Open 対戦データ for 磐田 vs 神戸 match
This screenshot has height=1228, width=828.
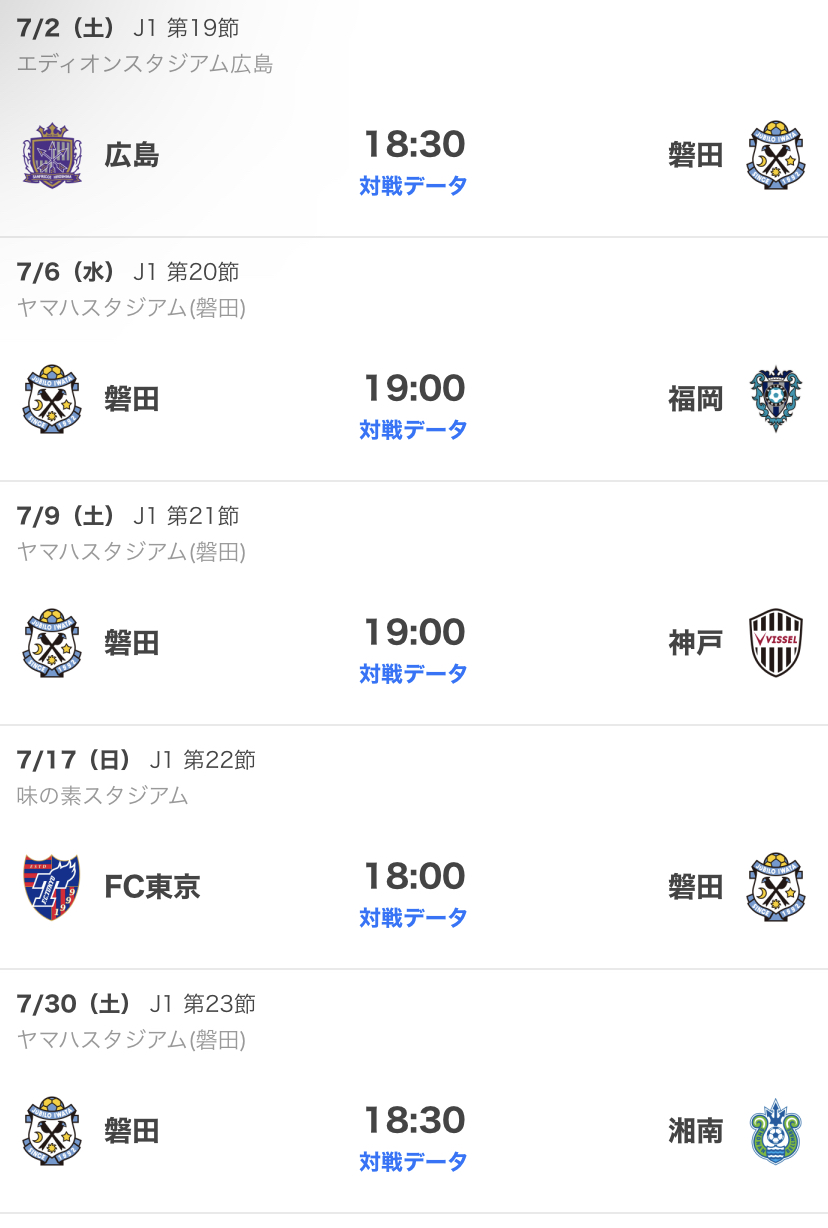coord(413,674)
